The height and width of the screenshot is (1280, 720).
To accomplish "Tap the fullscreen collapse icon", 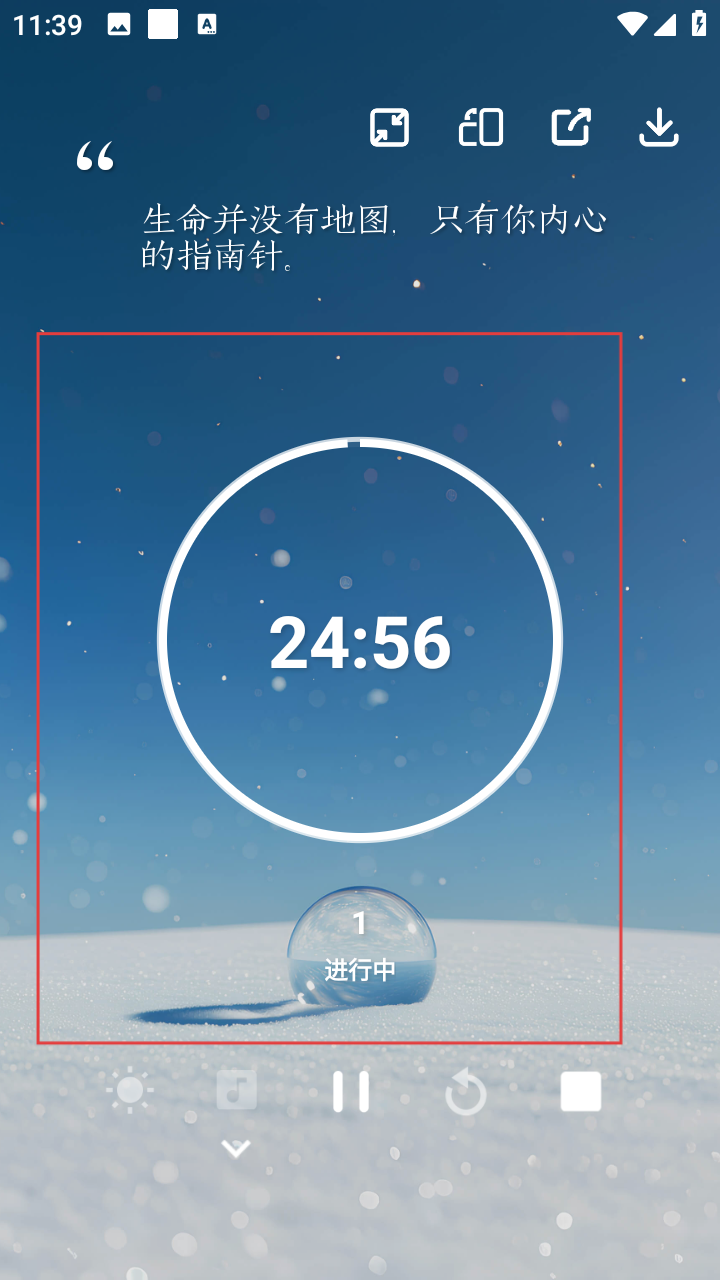I will click(390, 128).
